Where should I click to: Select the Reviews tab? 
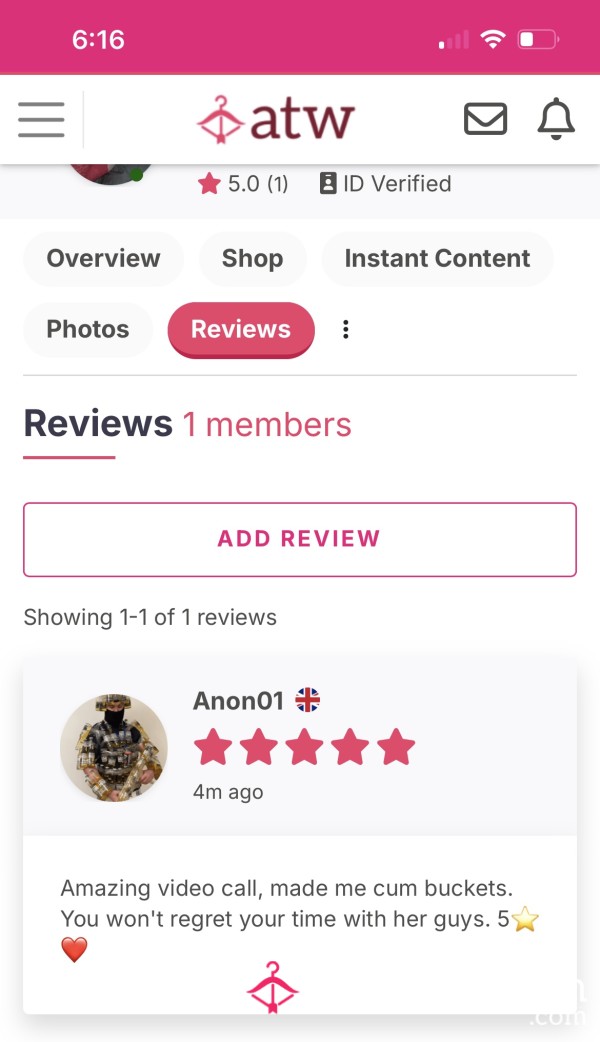click(241, 330)
